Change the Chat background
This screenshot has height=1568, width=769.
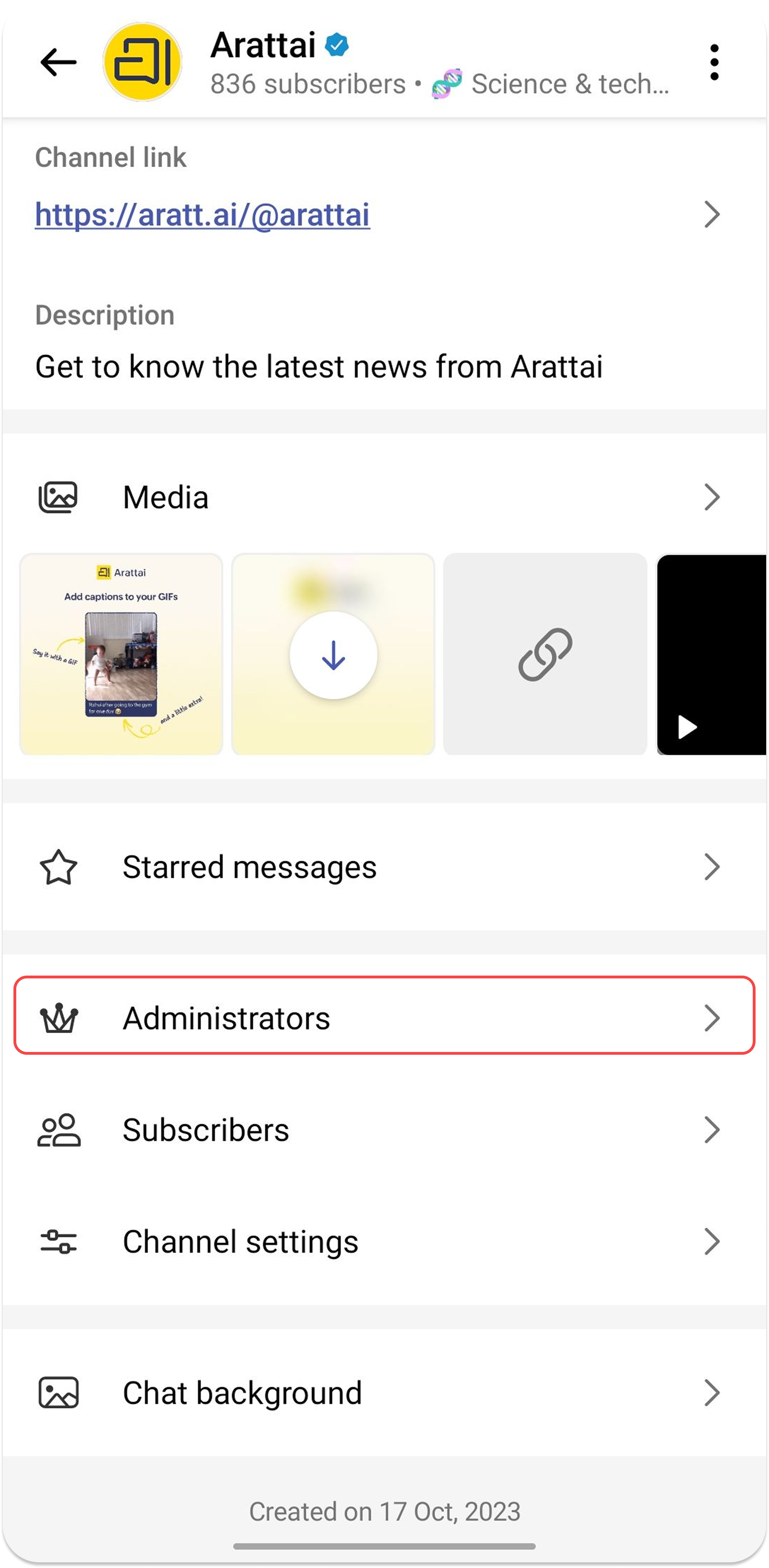pos(384,1393)
